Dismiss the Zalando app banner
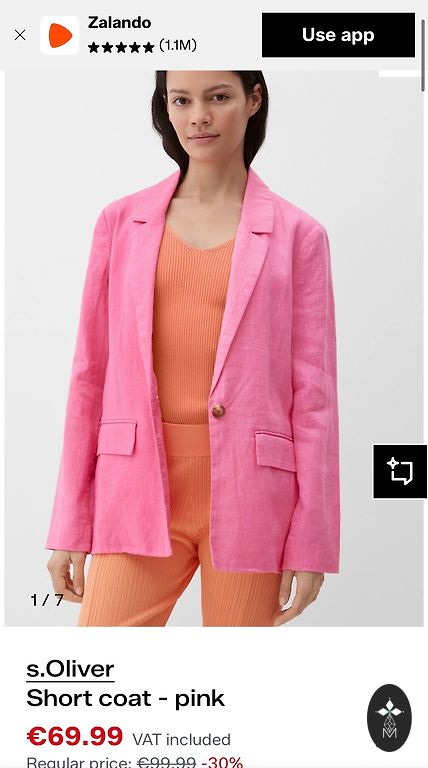The width and height of the screenshot is (428, 768). click(x=20, y=35)
